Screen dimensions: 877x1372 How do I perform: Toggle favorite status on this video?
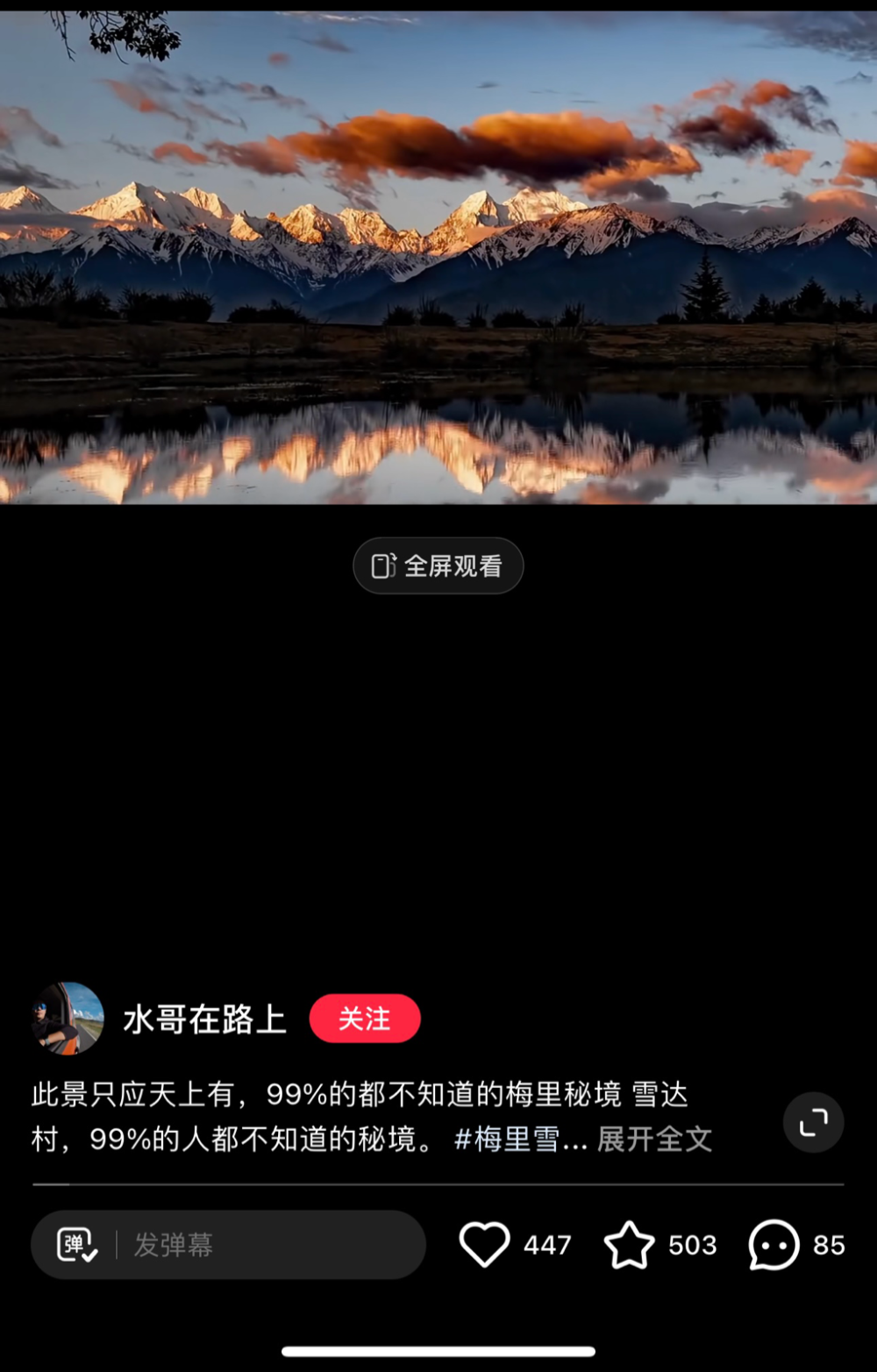(x=630, y=1245)
